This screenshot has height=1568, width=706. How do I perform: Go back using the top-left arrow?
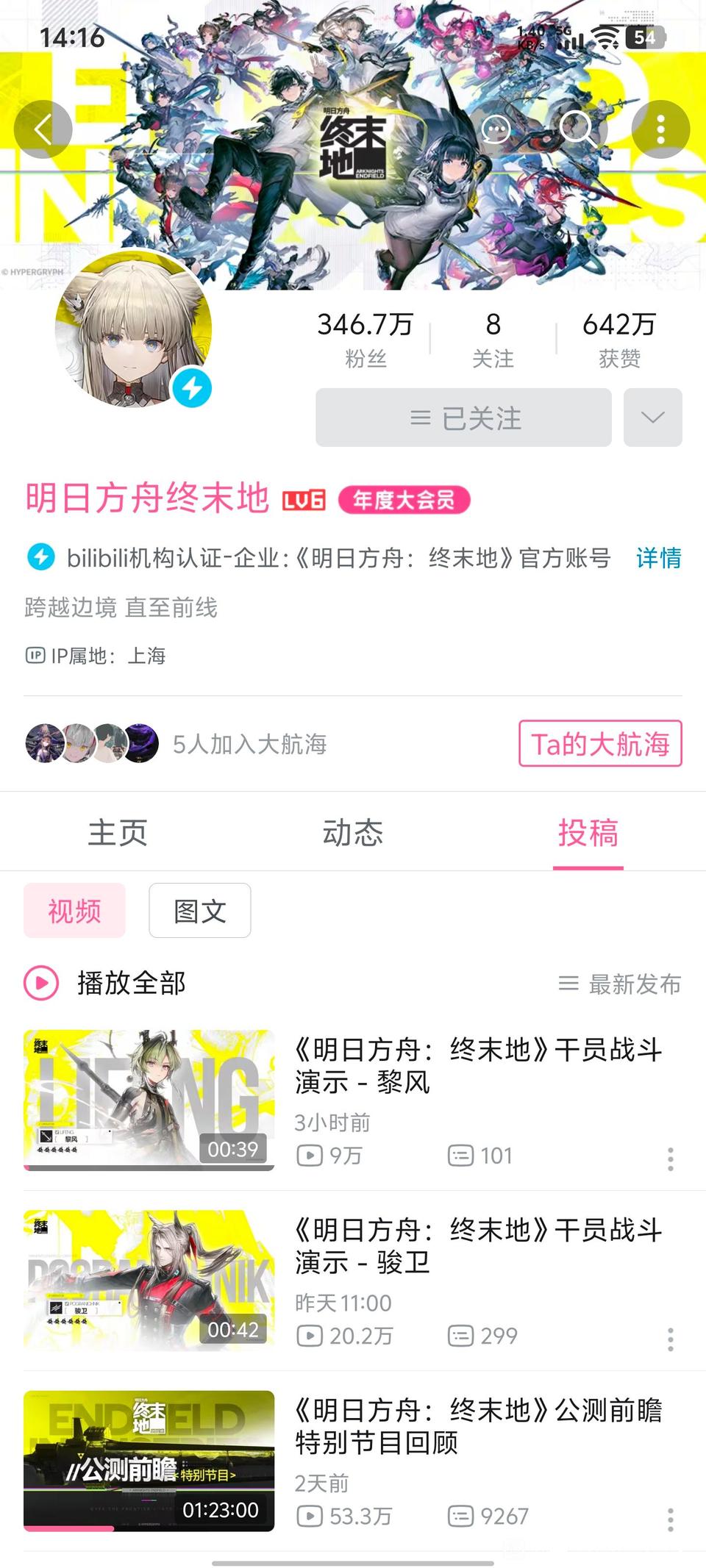coord(43,129)
